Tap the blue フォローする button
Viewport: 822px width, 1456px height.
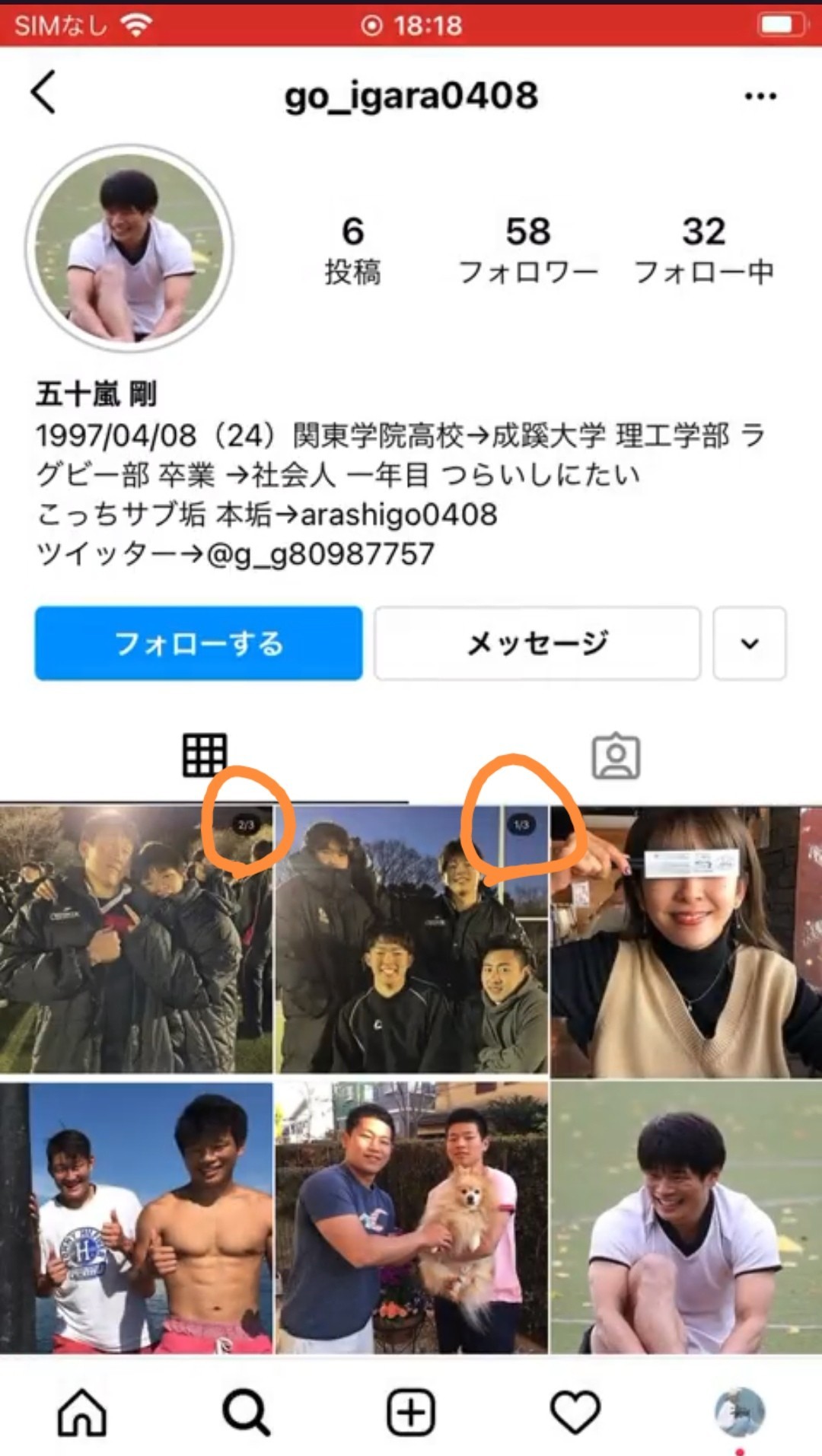coord(199,643)
